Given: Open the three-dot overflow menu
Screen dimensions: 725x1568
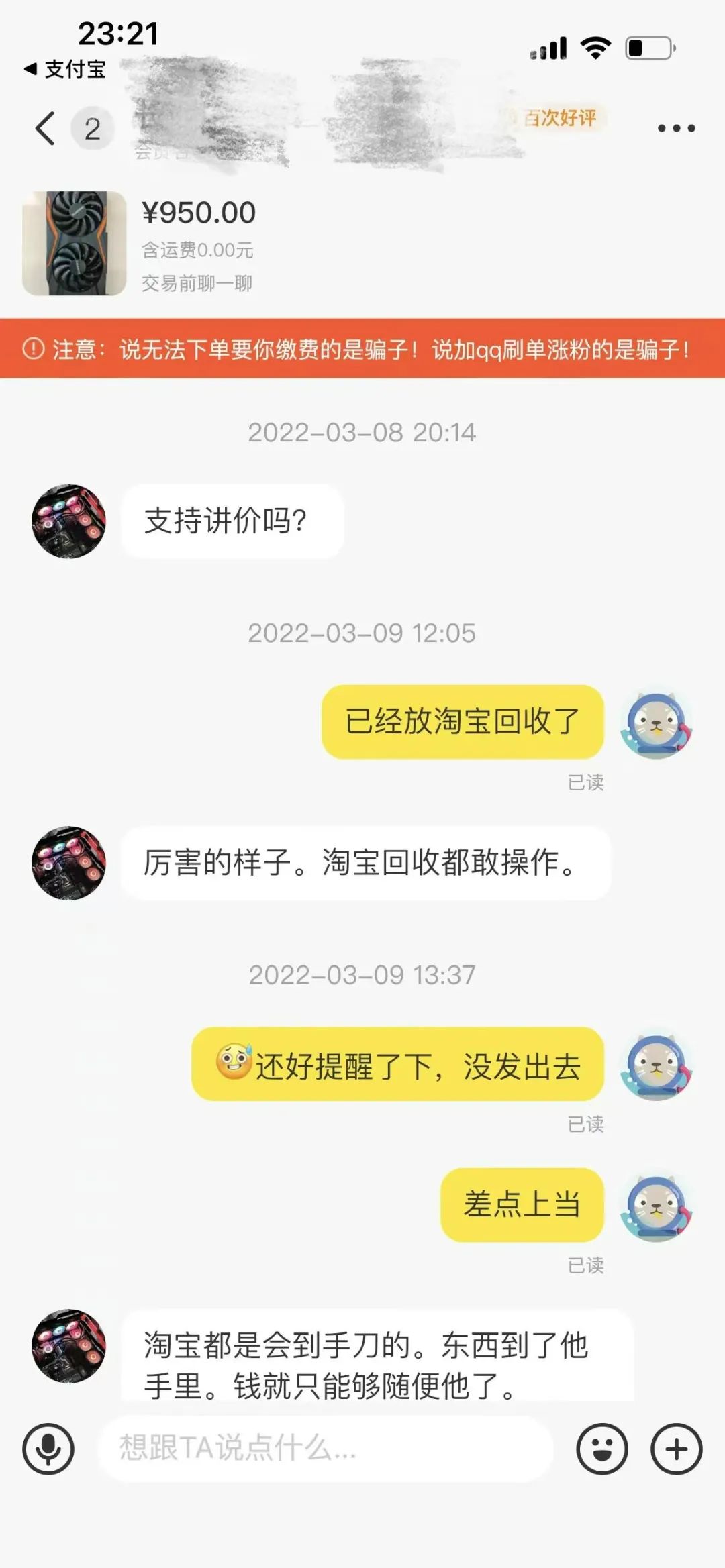Looking at the screenshot, I should (x=676, y=128).
